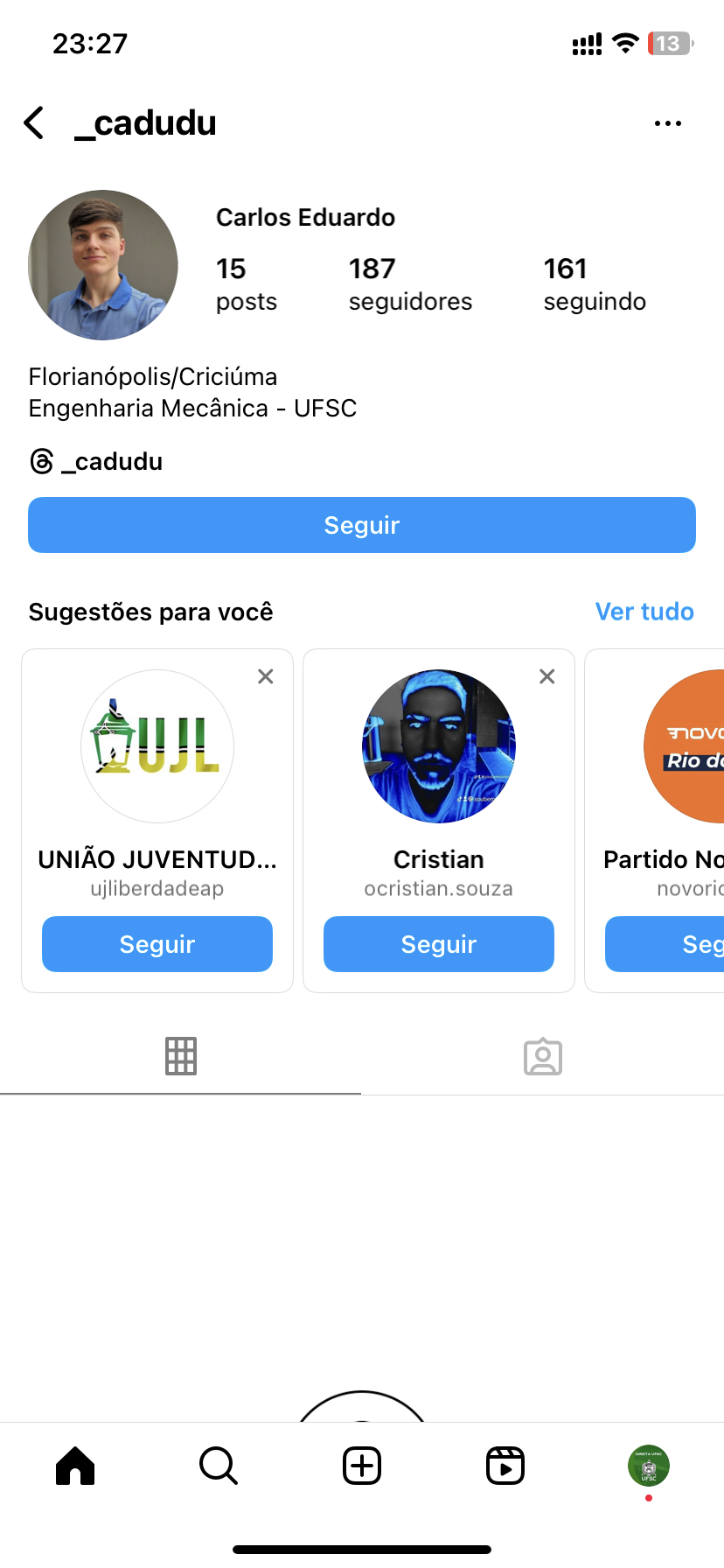Follow ujliberdadeap from suggestions

point(157,944)
